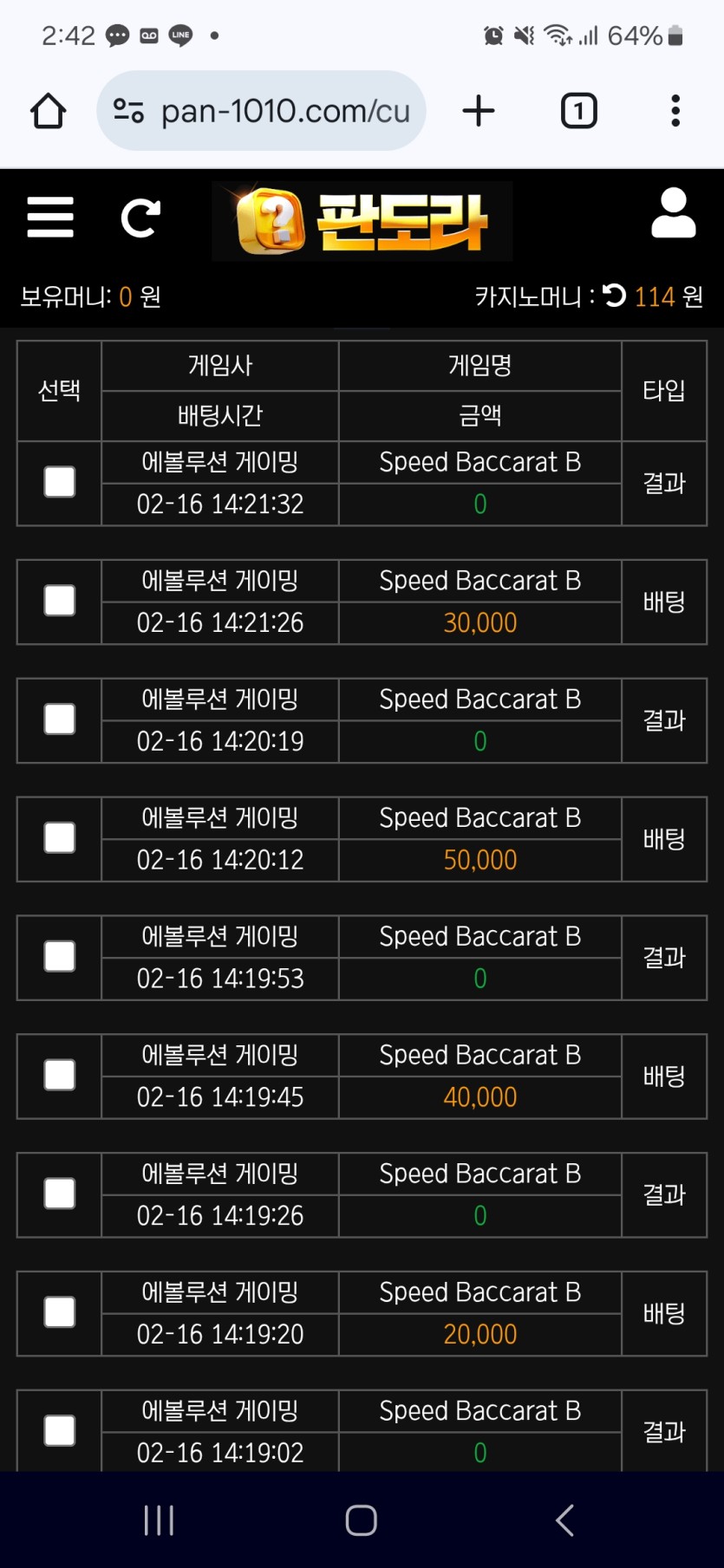Open the hamburger menu
This screenshot has height=1568, width=724.
(x=50, y=217)
